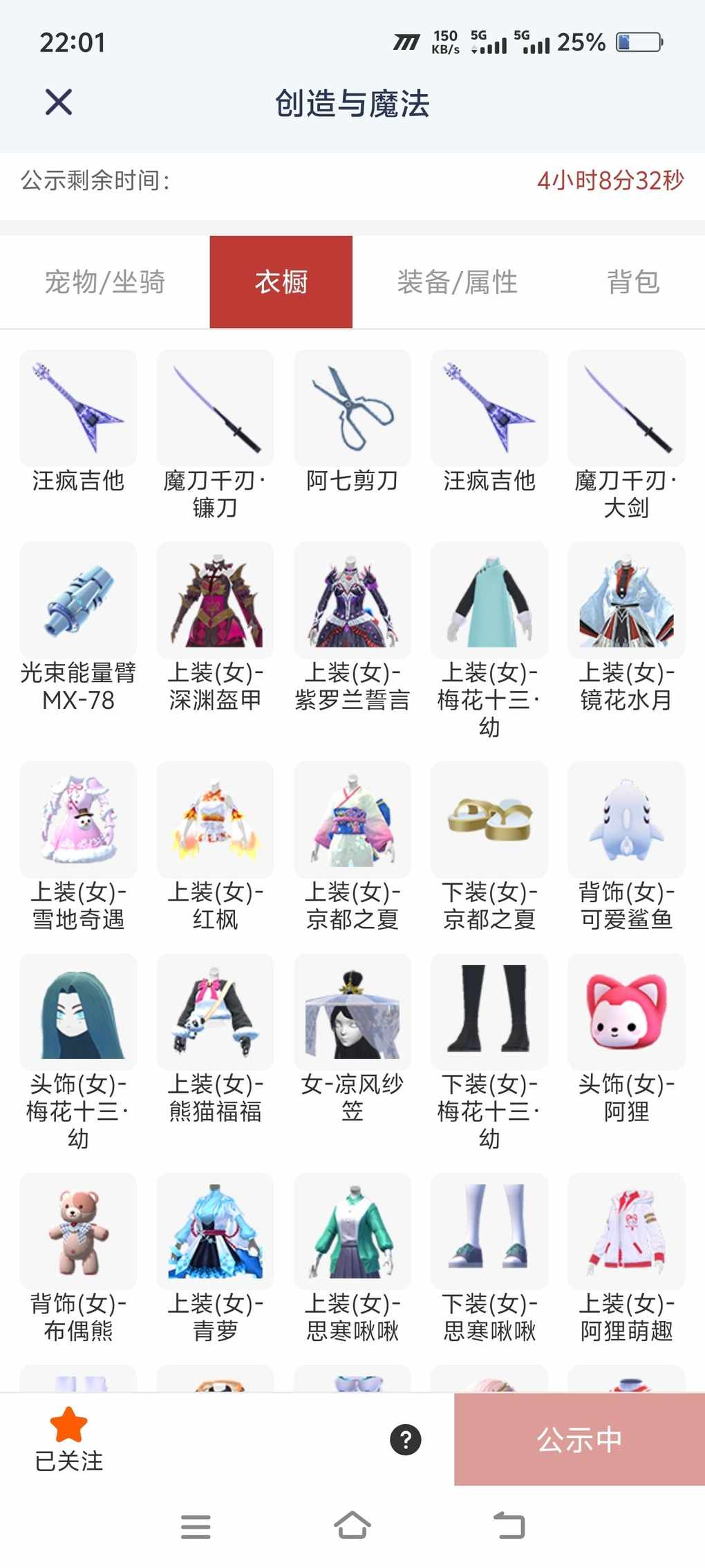The height and width of the screenshot is (1568, 705).
Task: Close the 创造与魔法 page
Action: click(x=59, y=102)
